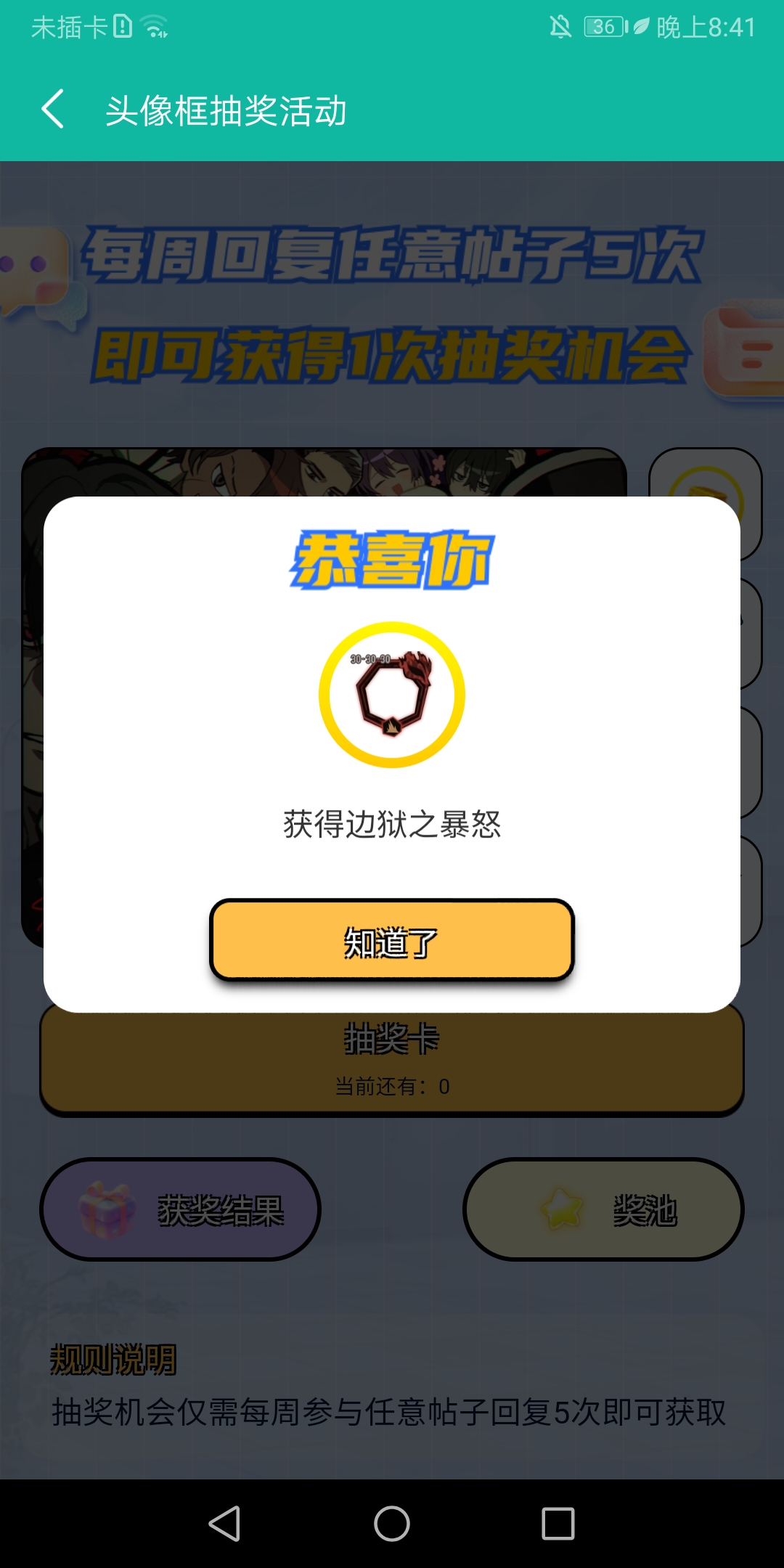Open 获奖结果 prize results

[x=180, y=1209]
